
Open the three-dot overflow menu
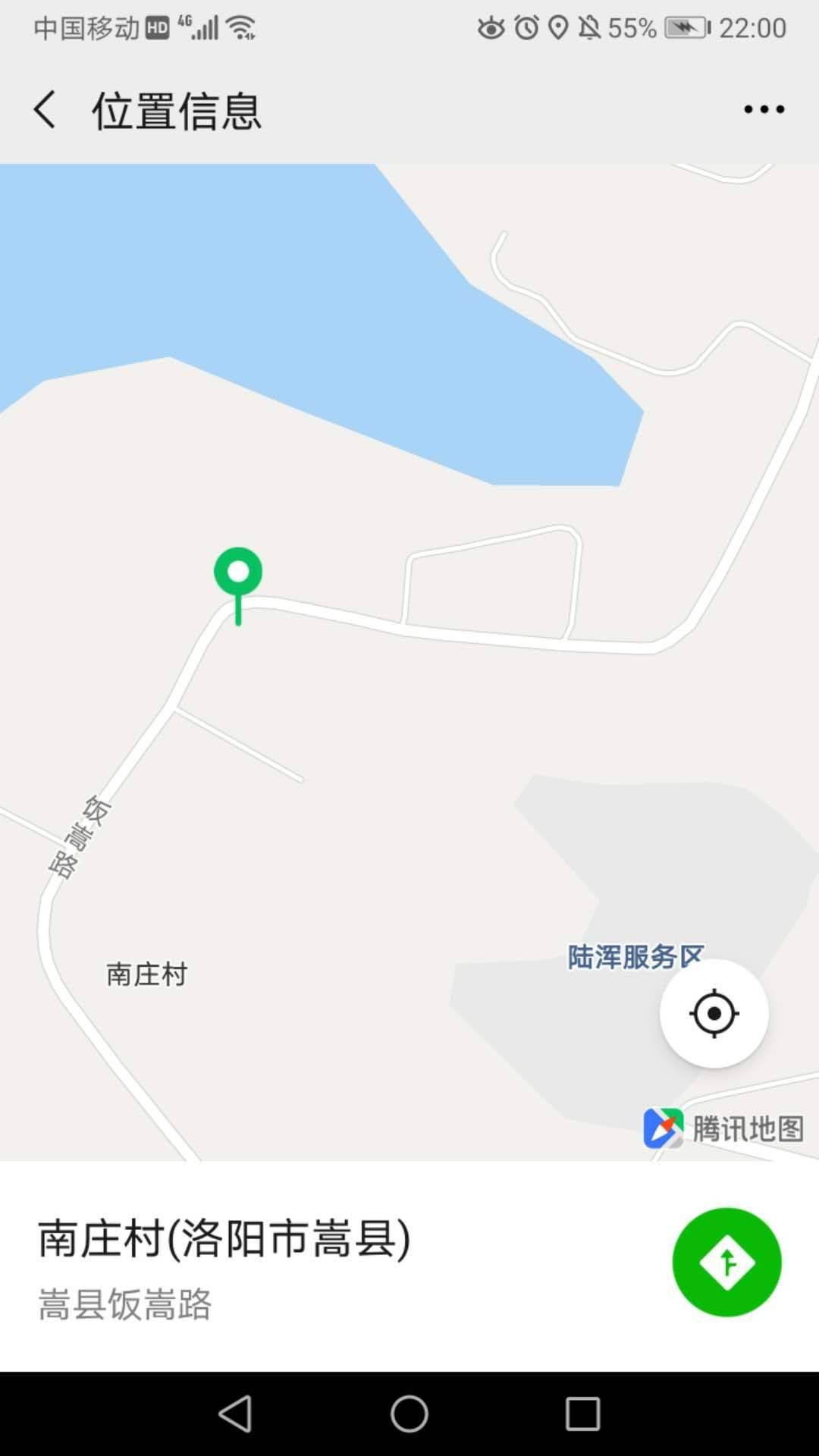coord(764,109)
